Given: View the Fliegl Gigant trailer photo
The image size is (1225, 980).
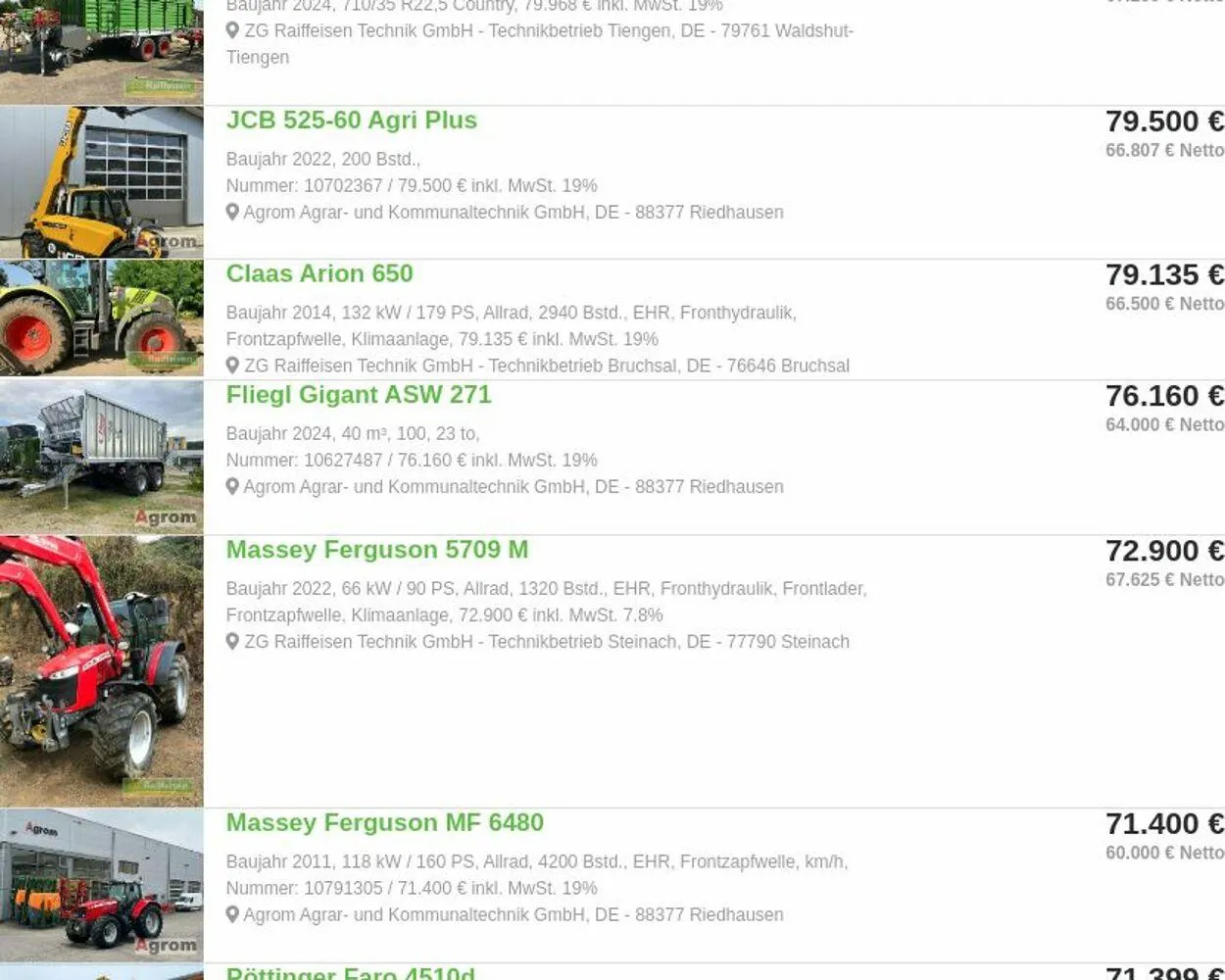Looking at the screenshot, I should pos(101,457).
